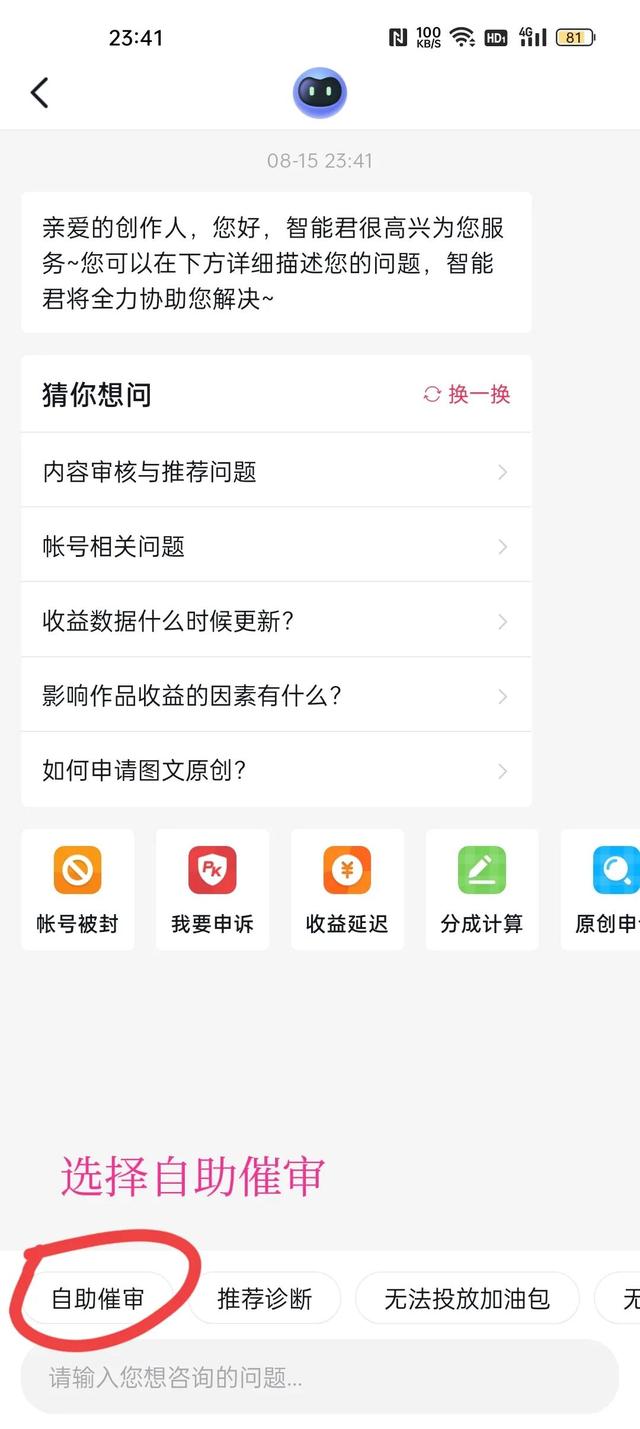Select the 收益延迟 shortcut card
This screenshot has height=1429, width=640.
tap(347, 889)
